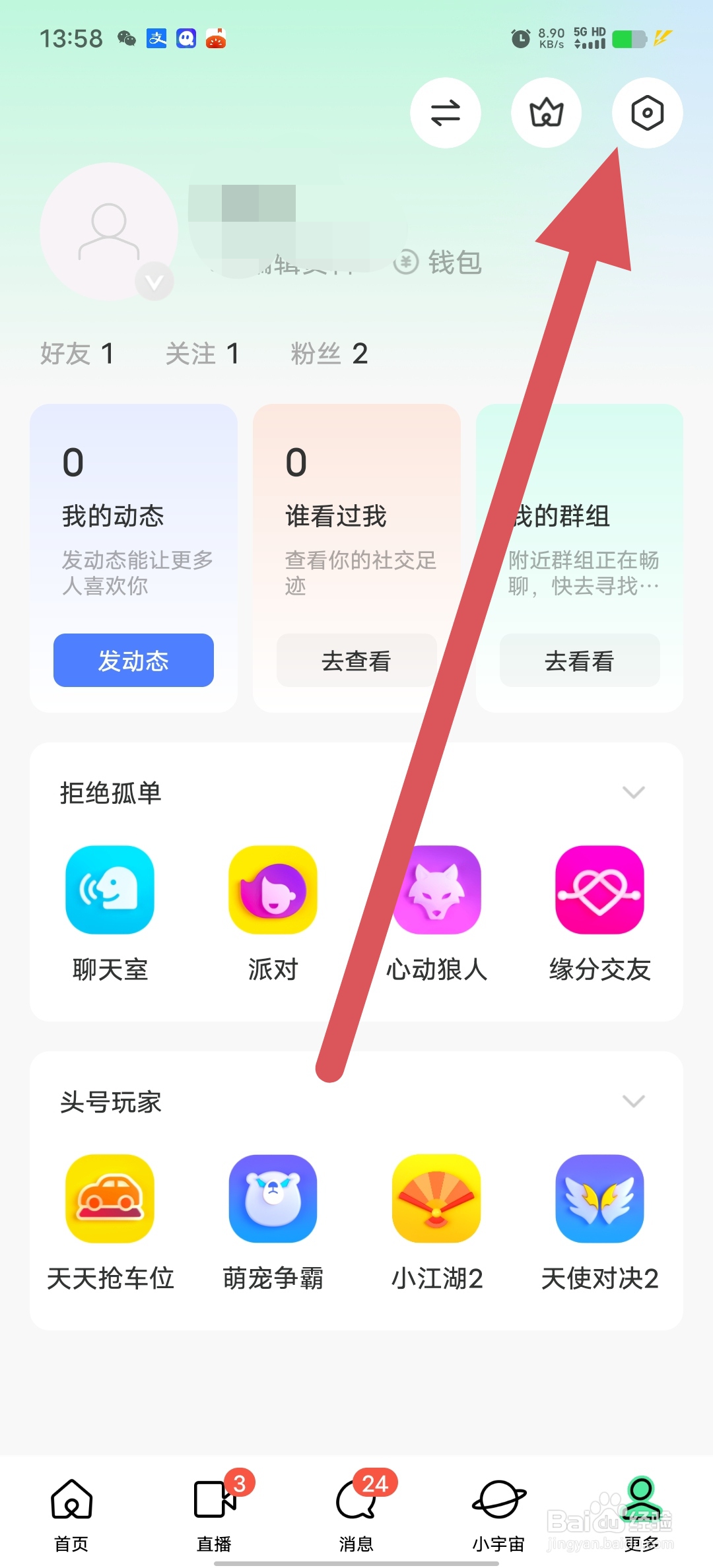Open 聊天室 chat room

point(110,890)
